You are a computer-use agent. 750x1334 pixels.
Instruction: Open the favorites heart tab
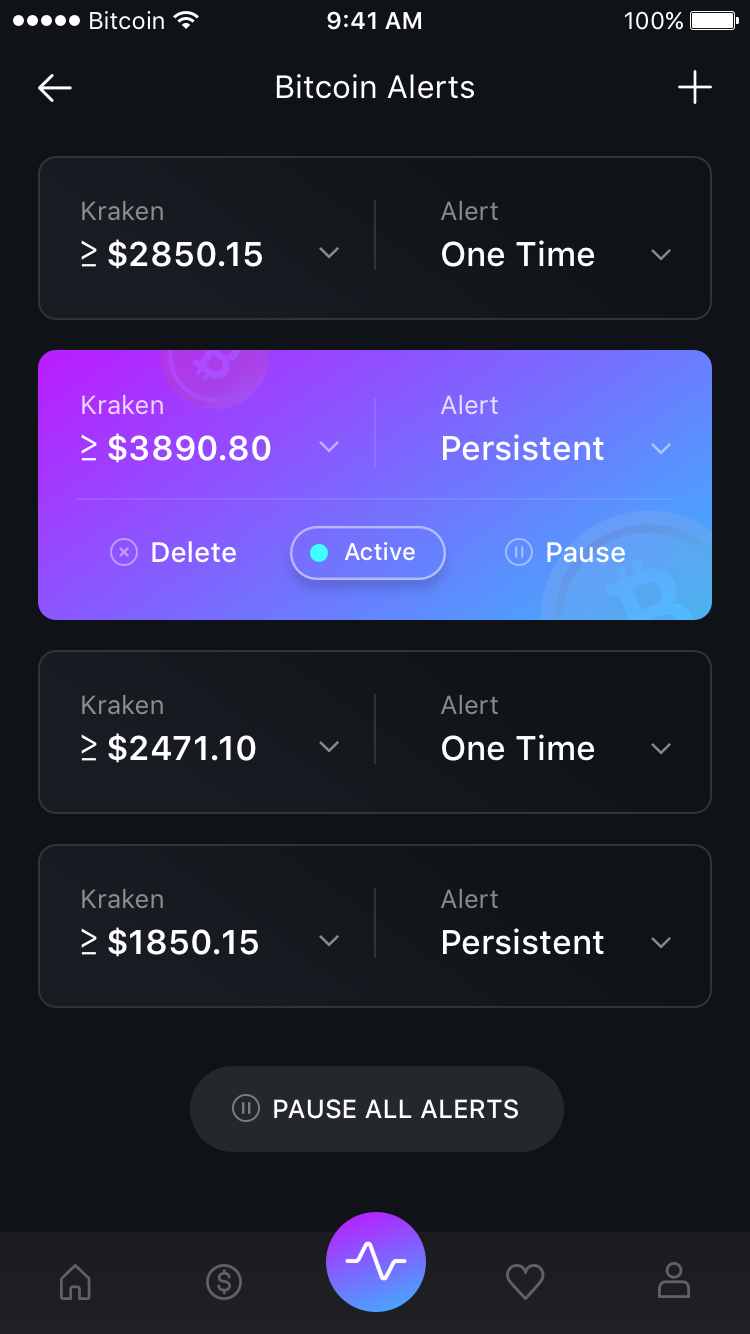pyautogui.click(x=525, y=1281)
